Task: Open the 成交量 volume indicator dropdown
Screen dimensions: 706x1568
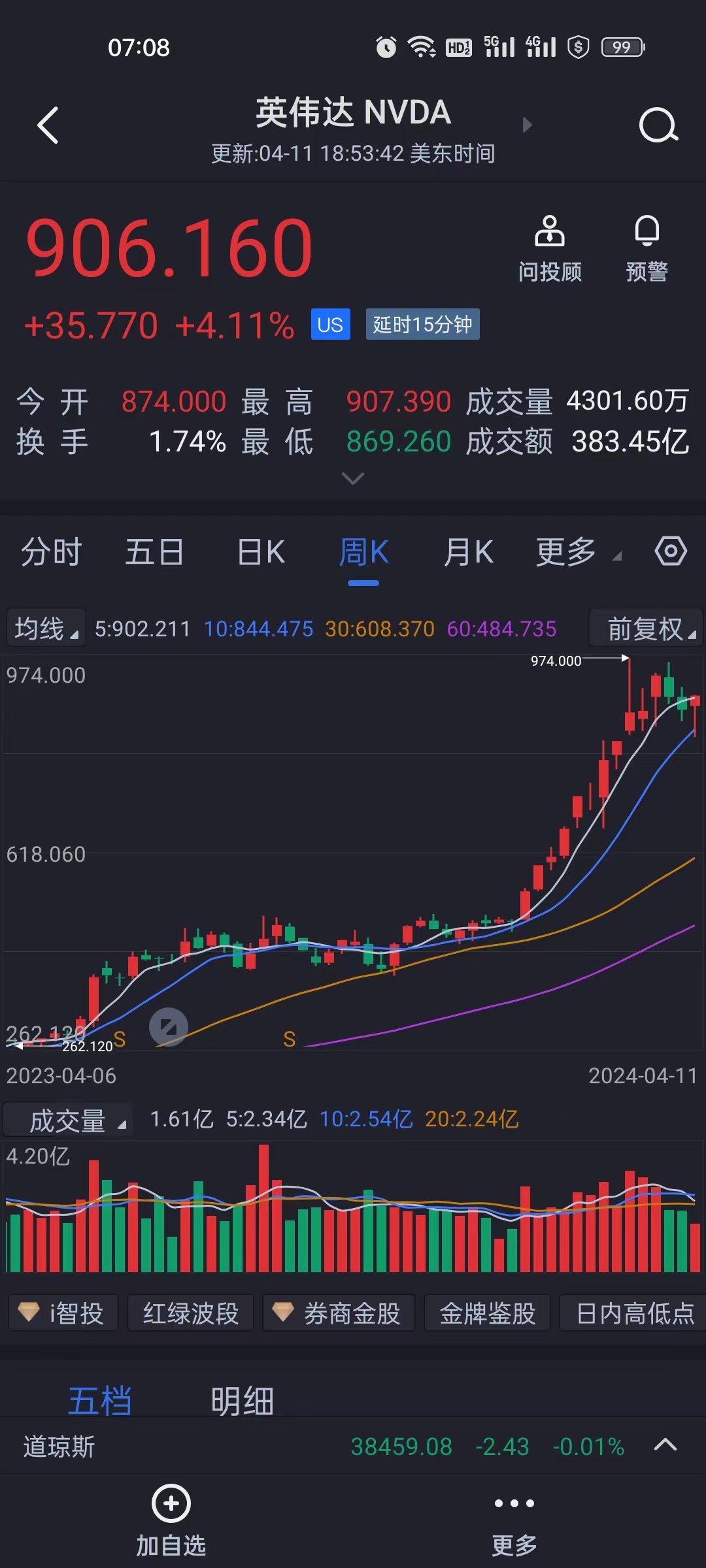Action: pos(68,1119)
